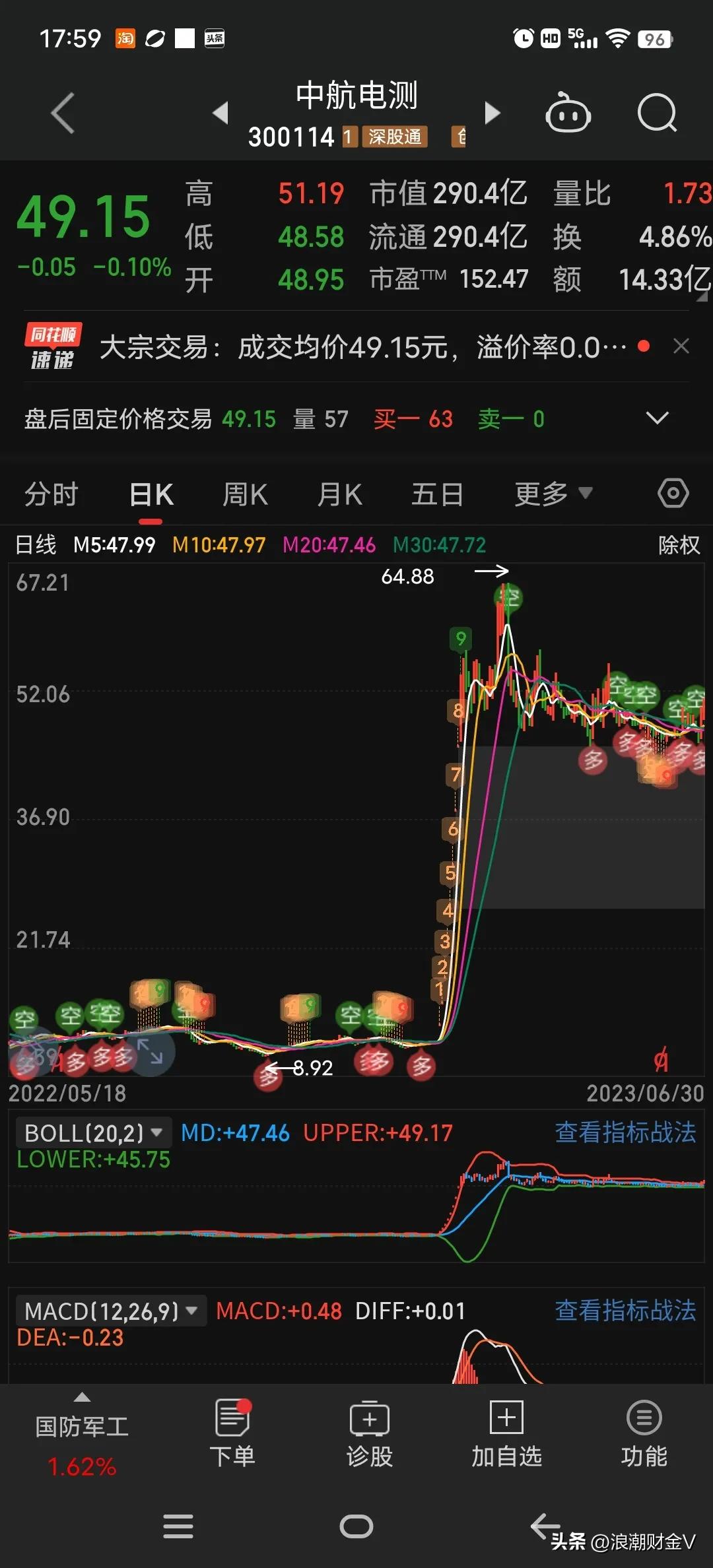
Task: Select the previous stock arrow
Action: (222, 114)
